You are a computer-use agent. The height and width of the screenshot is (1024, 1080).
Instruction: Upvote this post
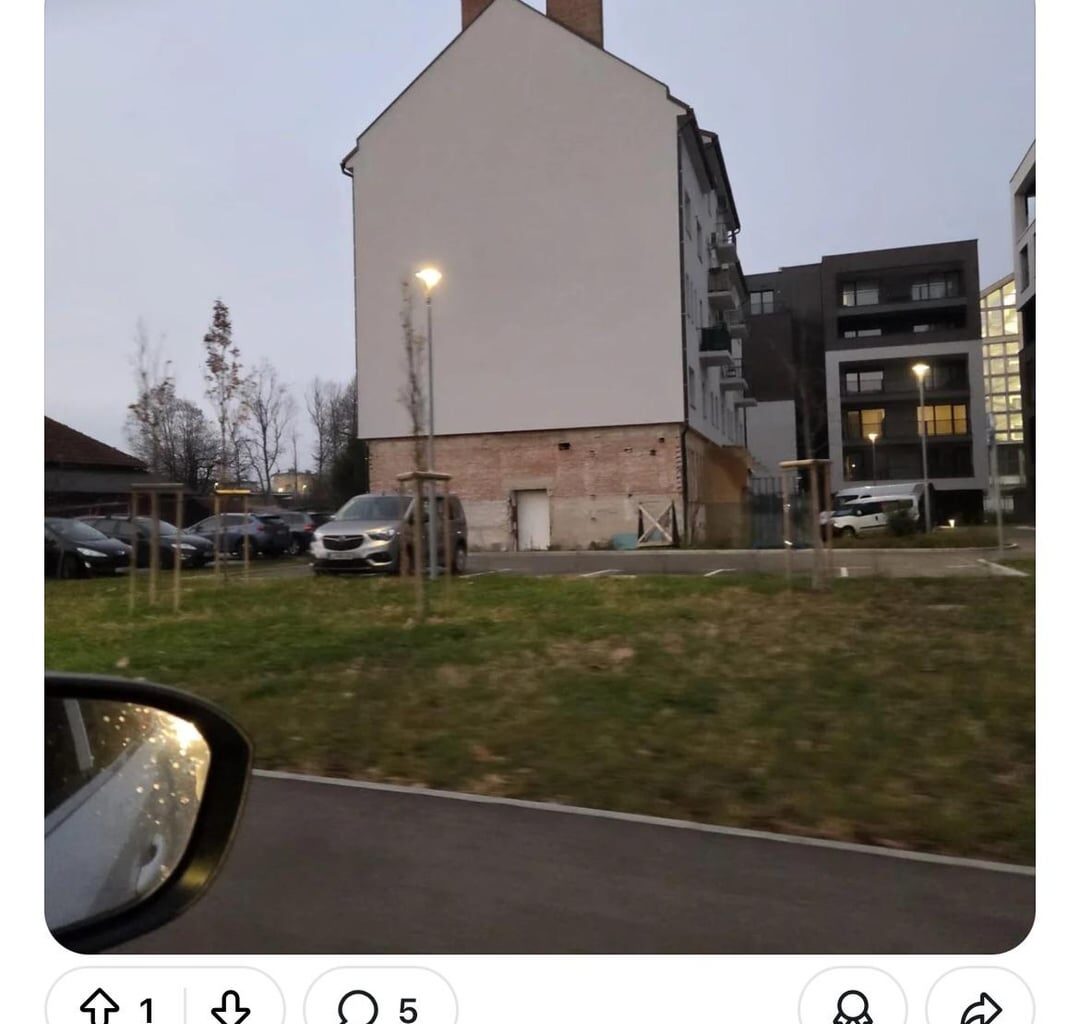click(x=100, y=1006)
